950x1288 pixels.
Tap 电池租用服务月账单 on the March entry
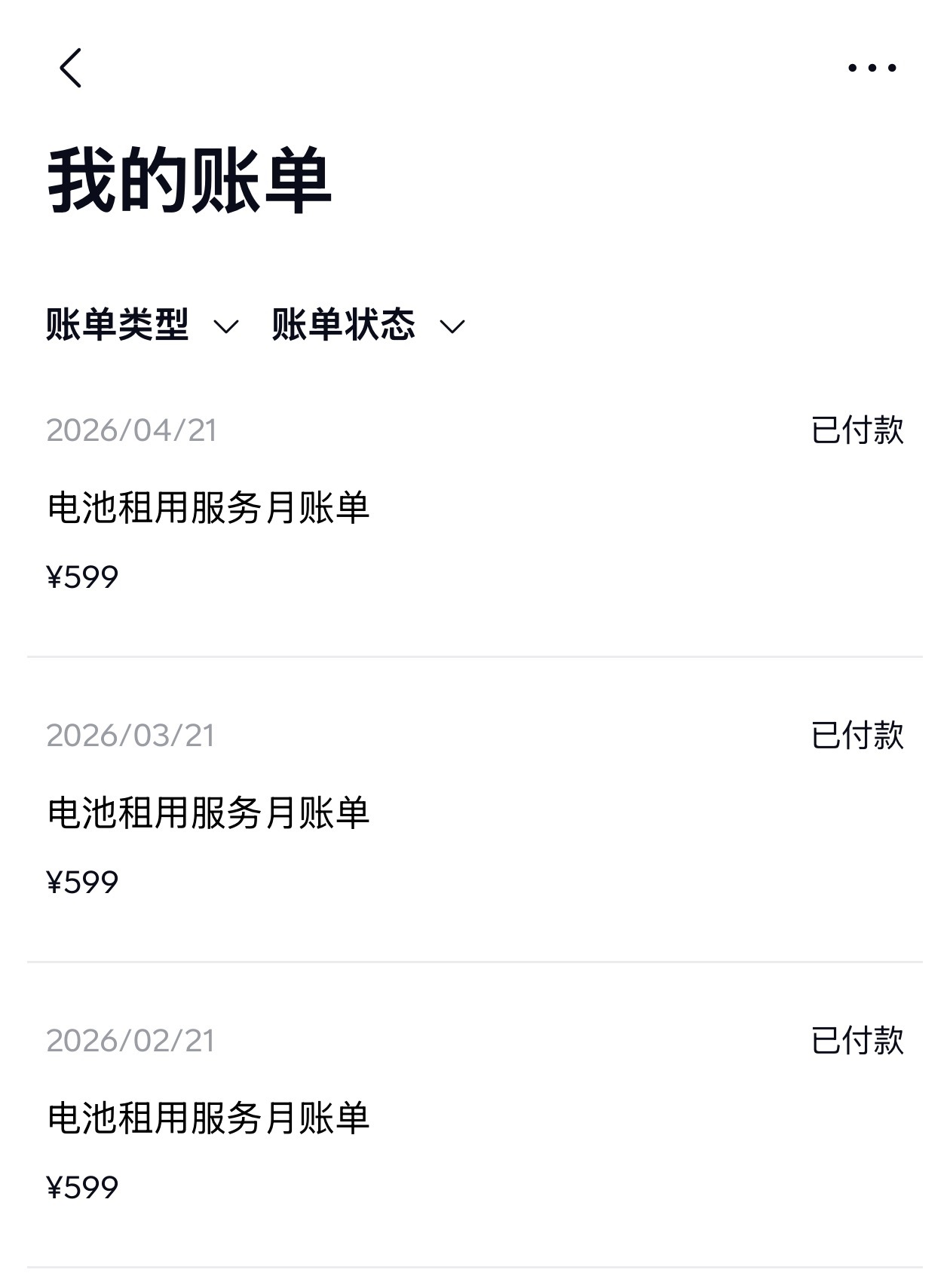[x=208, y=812]
